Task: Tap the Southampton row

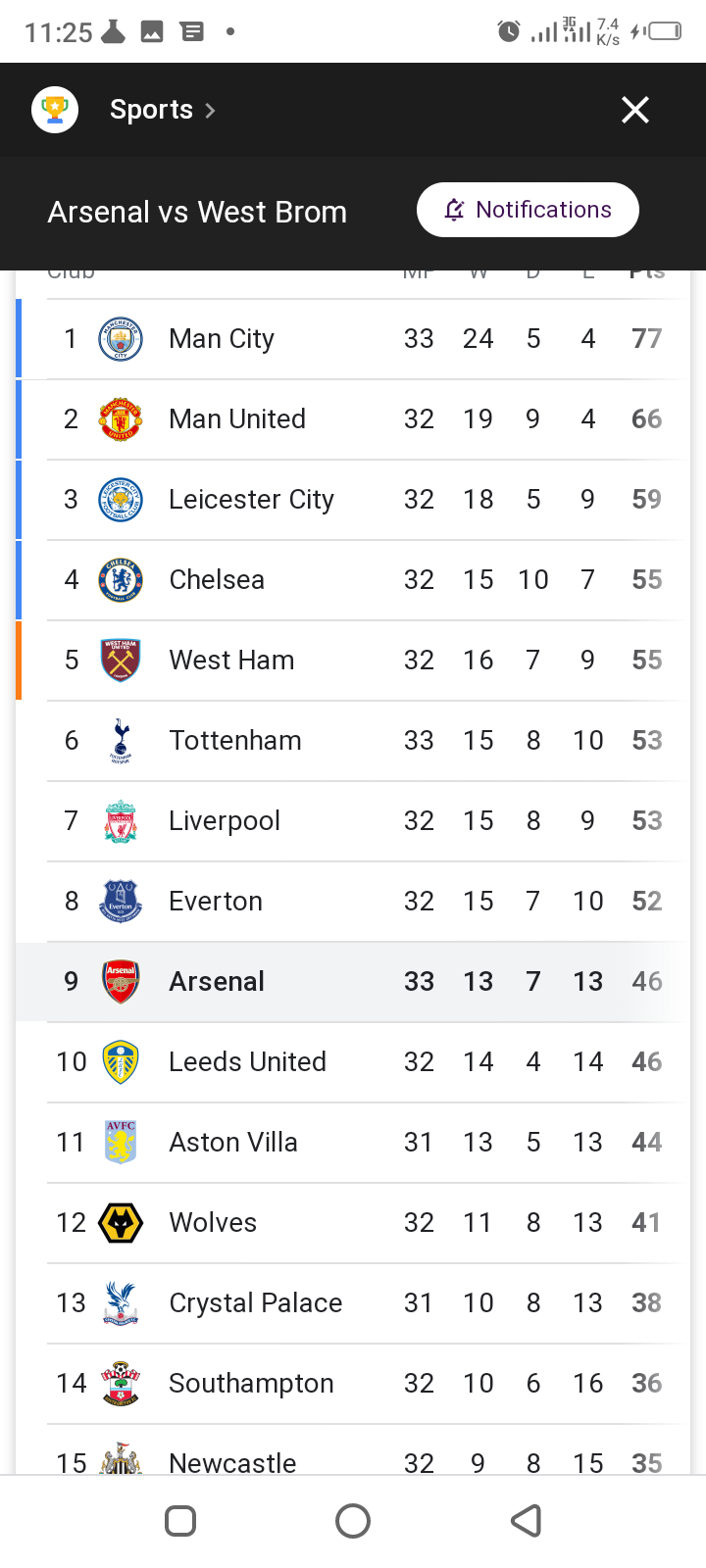Action: point(353,1384)
